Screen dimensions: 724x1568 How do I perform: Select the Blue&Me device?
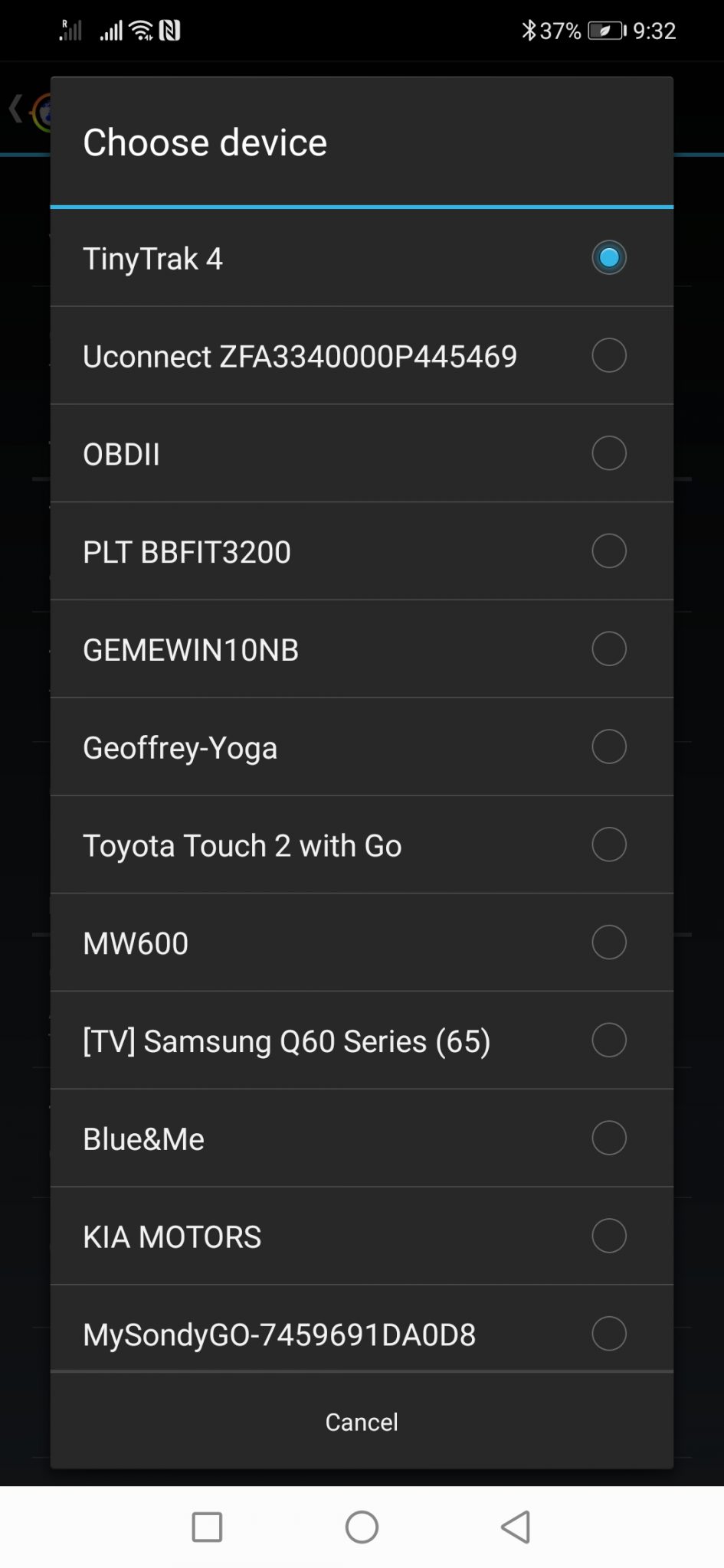click(x=362, y=1138)
